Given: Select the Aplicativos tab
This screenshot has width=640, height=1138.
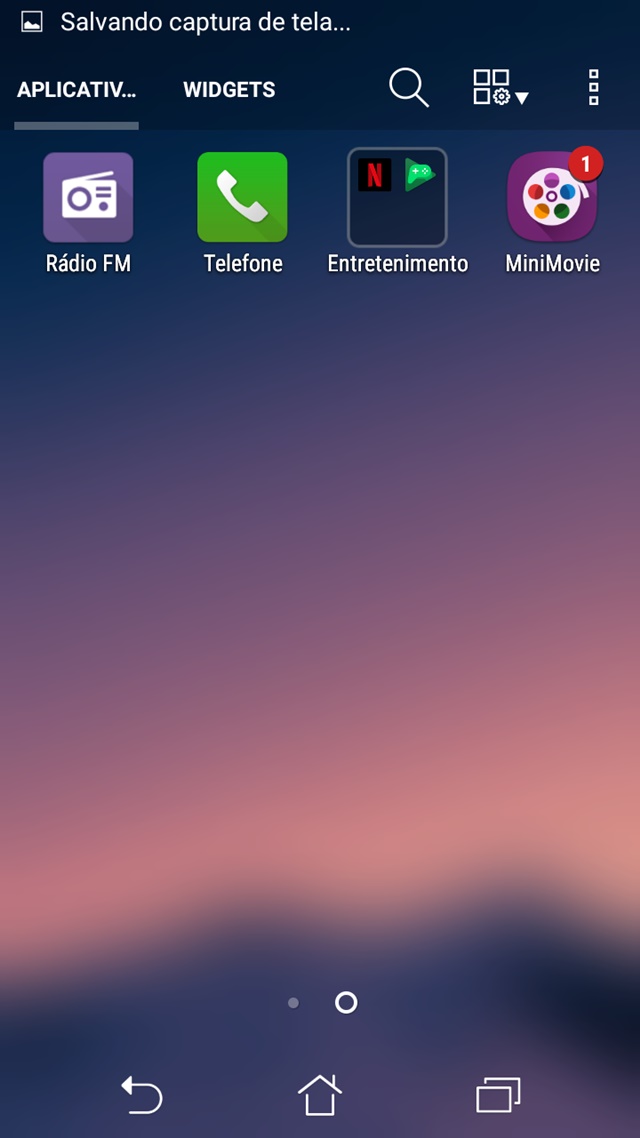Looking at the screenshot, I should [76, 89].
